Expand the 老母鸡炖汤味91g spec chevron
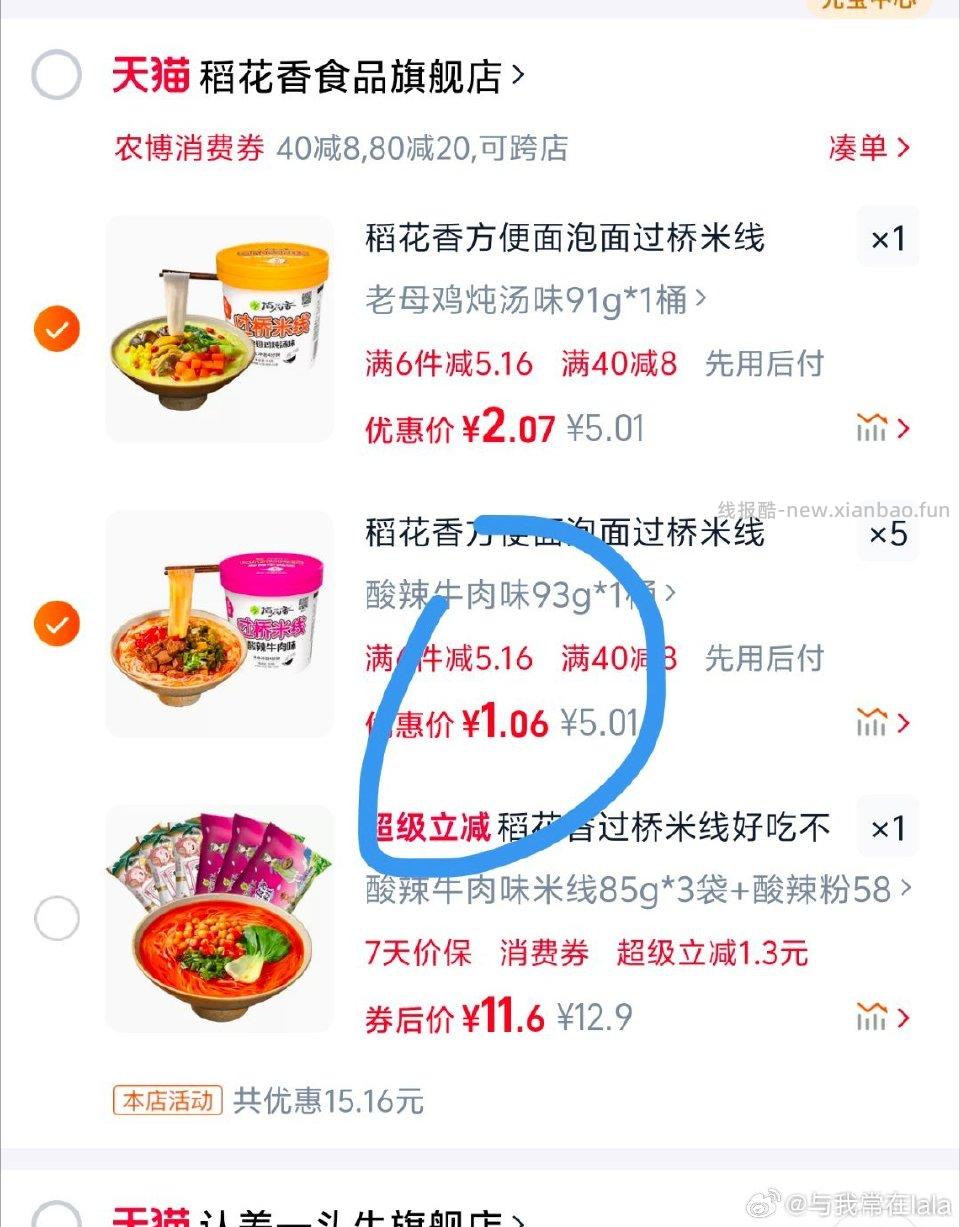Viewport: 960px width, 1227px height. click(x=700, y=299)
